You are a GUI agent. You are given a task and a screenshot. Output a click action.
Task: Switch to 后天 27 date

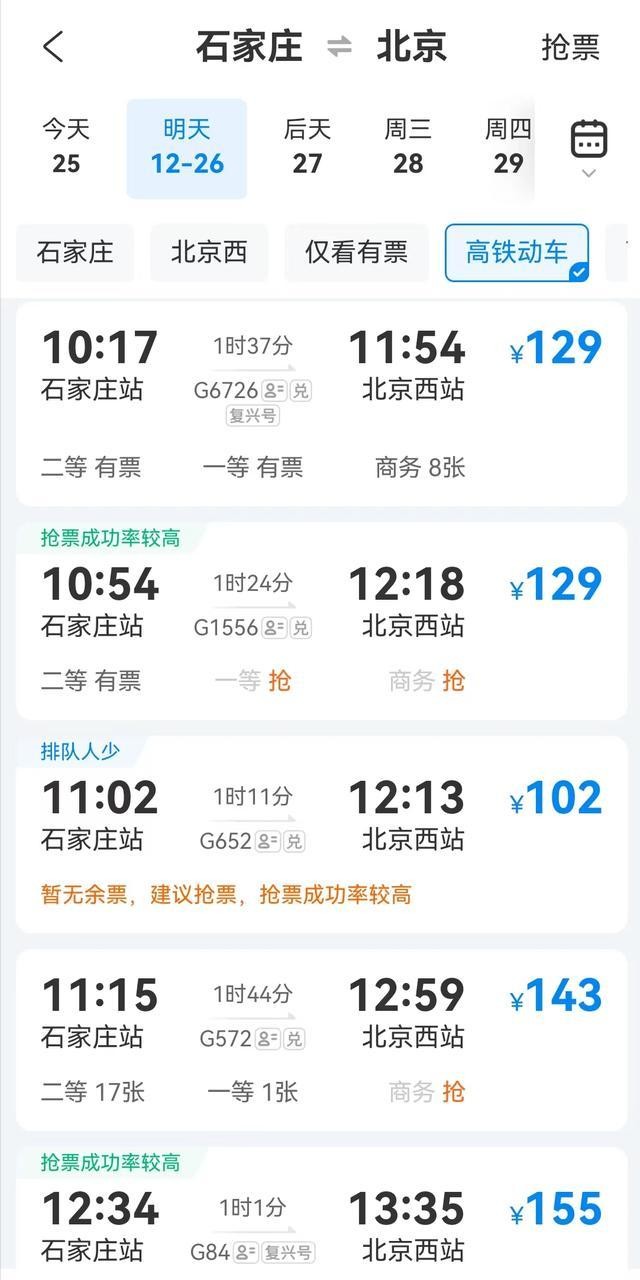coord(307,146)
